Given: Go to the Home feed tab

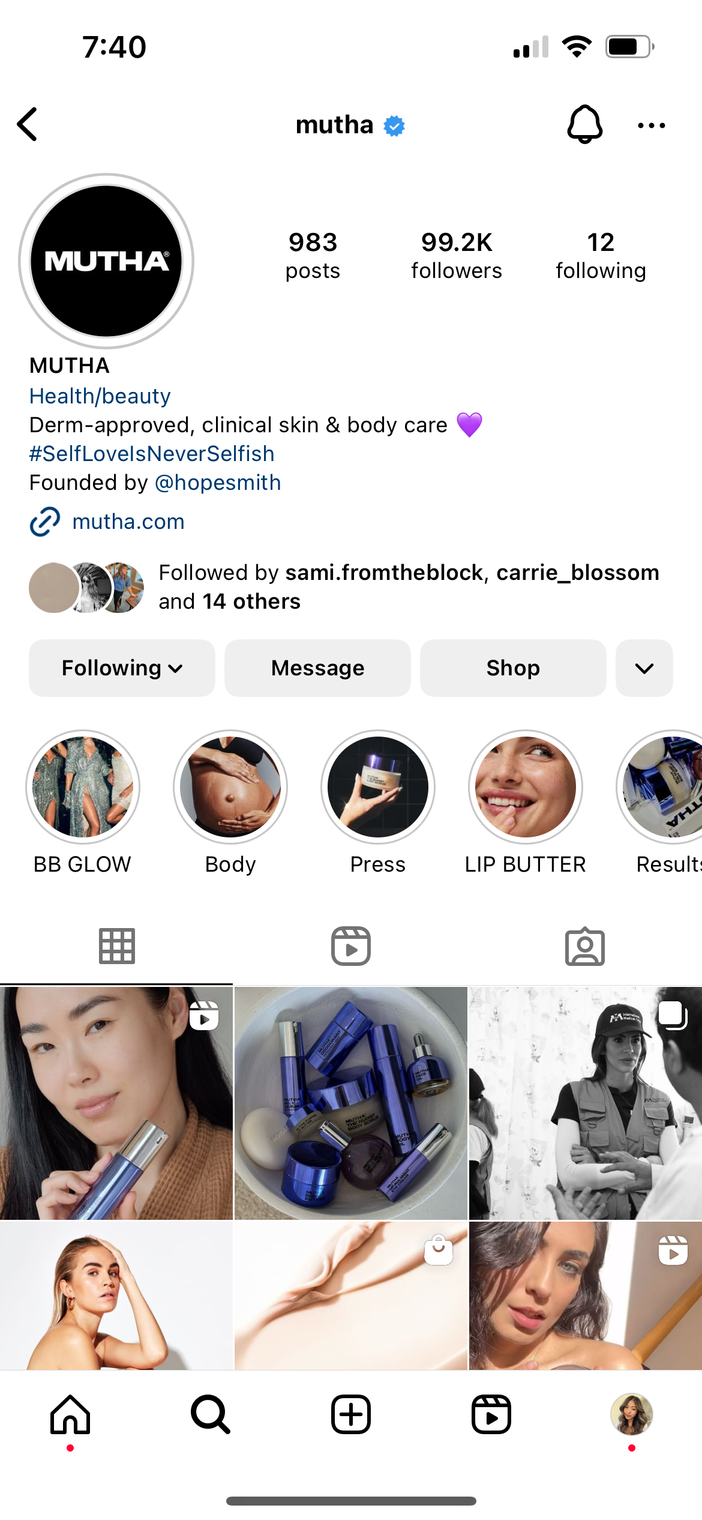Looking at the screenshot, I should click(x=70, y=1414).
